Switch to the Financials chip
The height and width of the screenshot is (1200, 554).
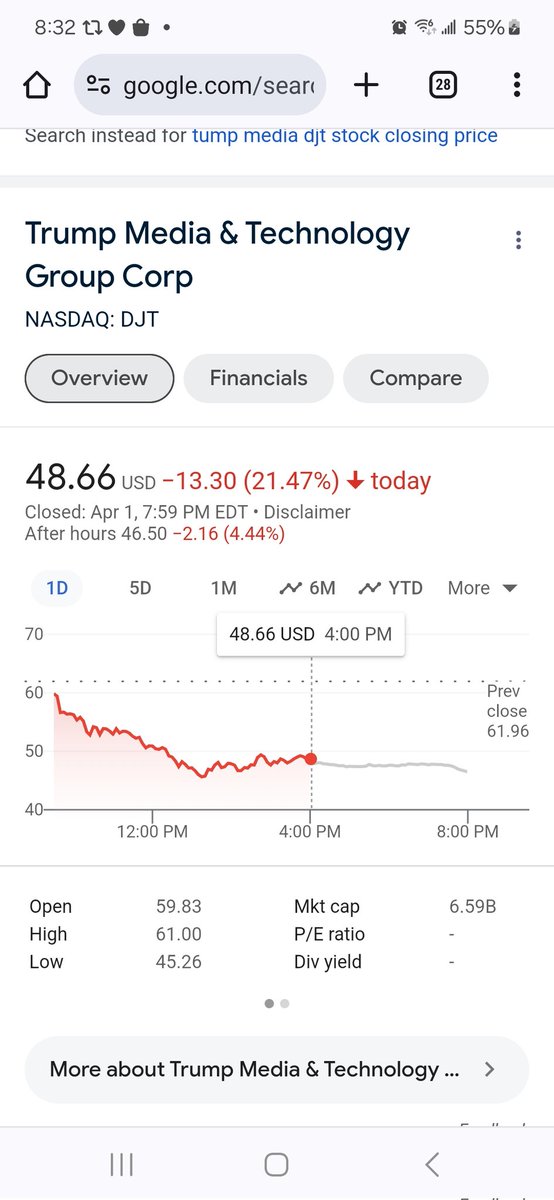(259, 378)
